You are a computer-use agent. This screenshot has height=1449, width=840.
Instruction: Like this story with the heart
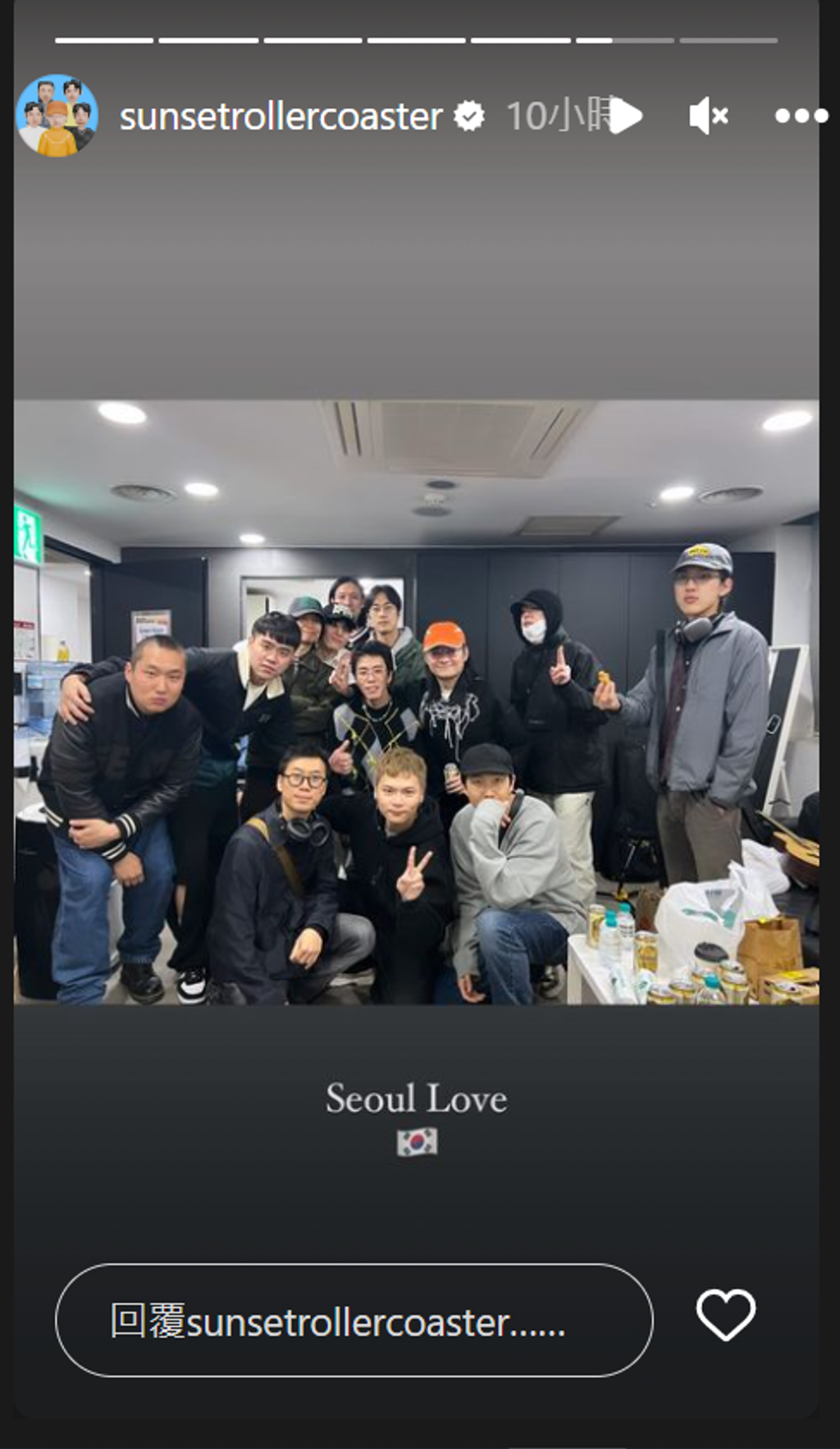coord(725,1314)
